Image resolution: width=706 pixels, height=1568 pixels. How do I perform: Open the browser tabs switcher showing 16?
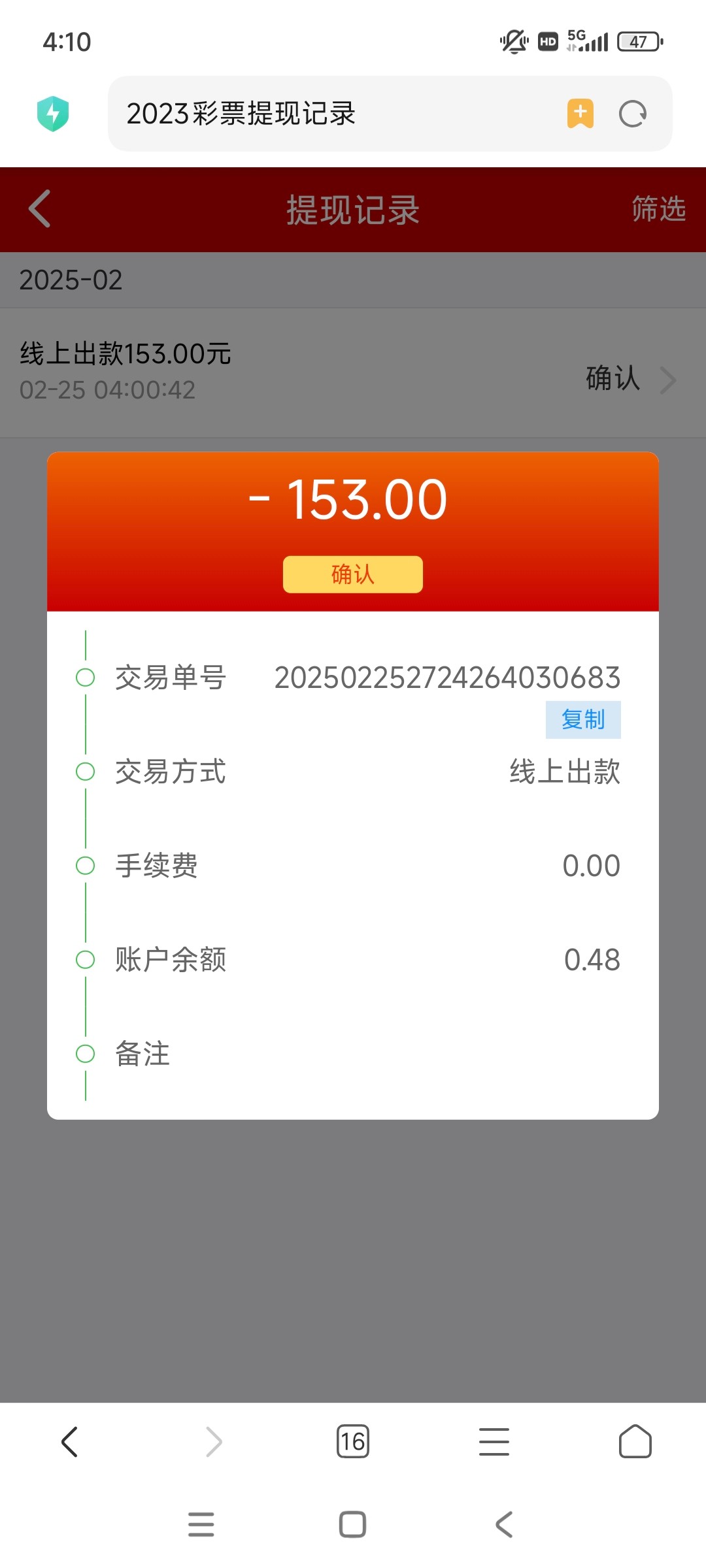point(353,1441)
